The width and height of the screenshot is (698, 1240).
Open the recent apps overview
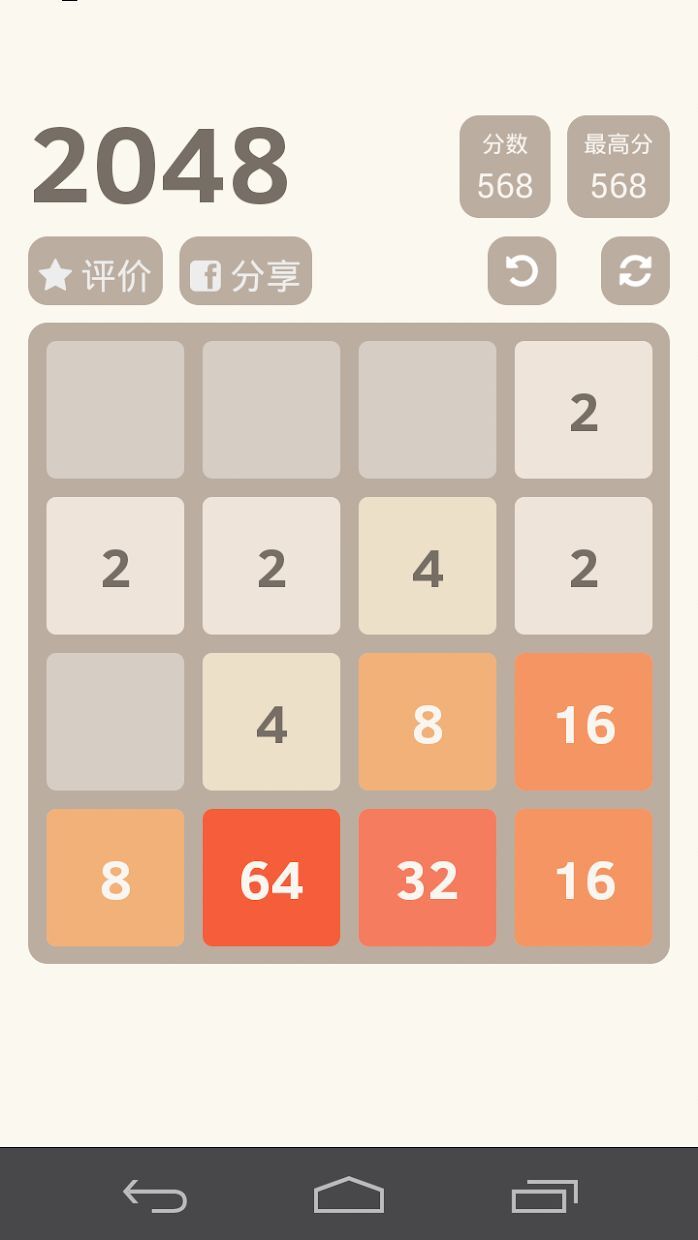tap(544, 1195)
